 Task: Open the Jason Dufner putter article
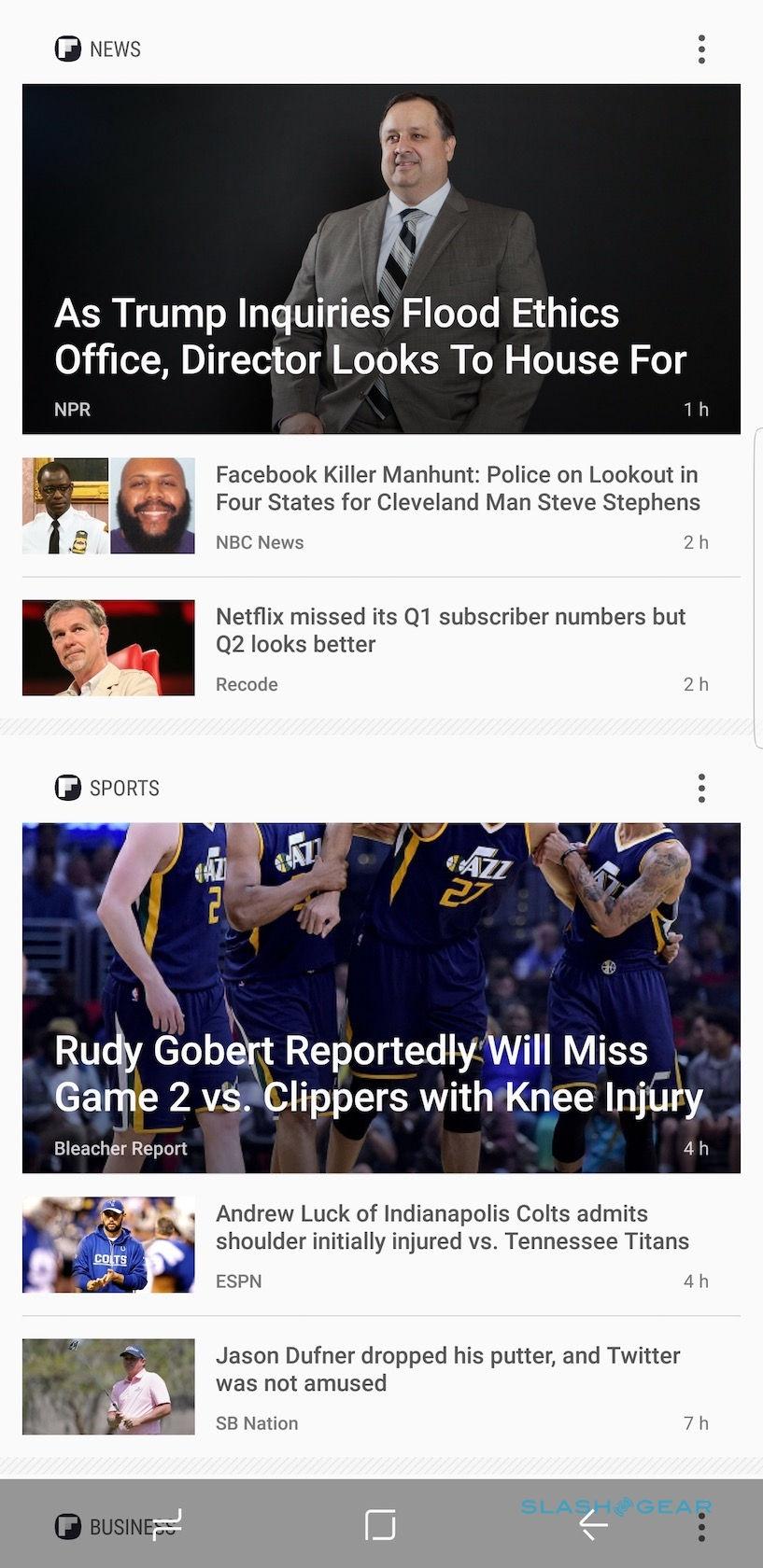click(447, 1370)
